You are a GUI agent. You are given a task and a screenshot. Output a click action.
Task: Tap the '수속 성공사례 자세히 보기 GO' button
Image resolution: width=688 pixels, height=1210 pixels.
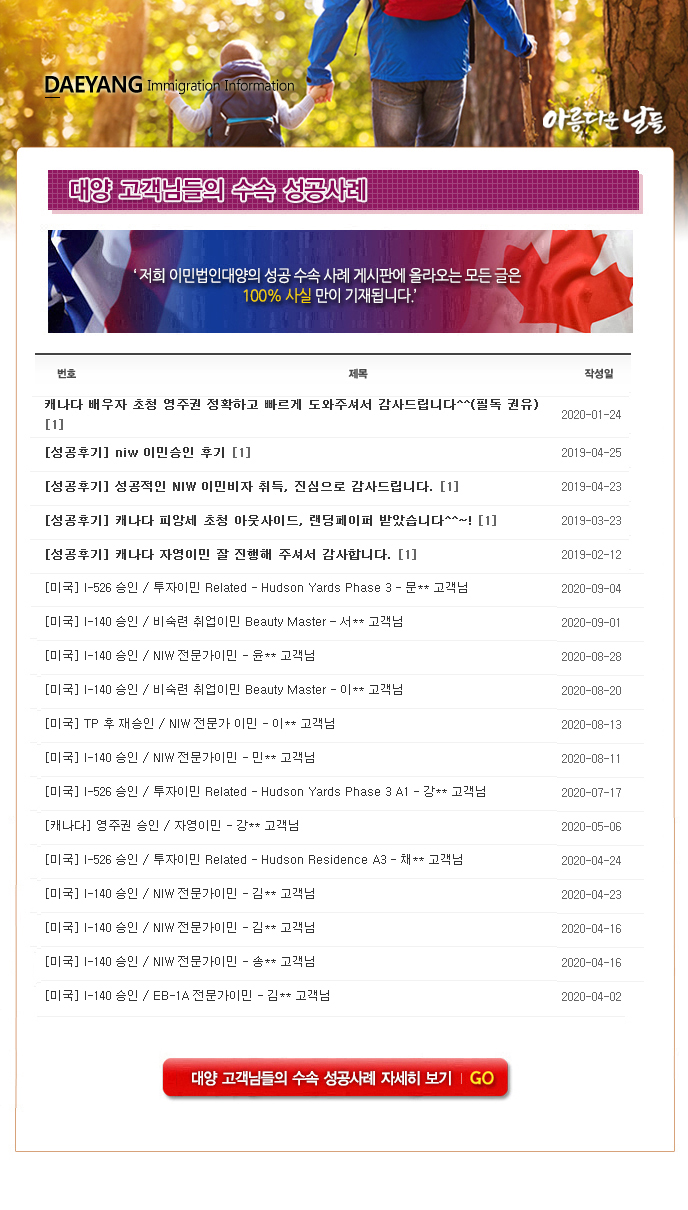[336, 1079]
